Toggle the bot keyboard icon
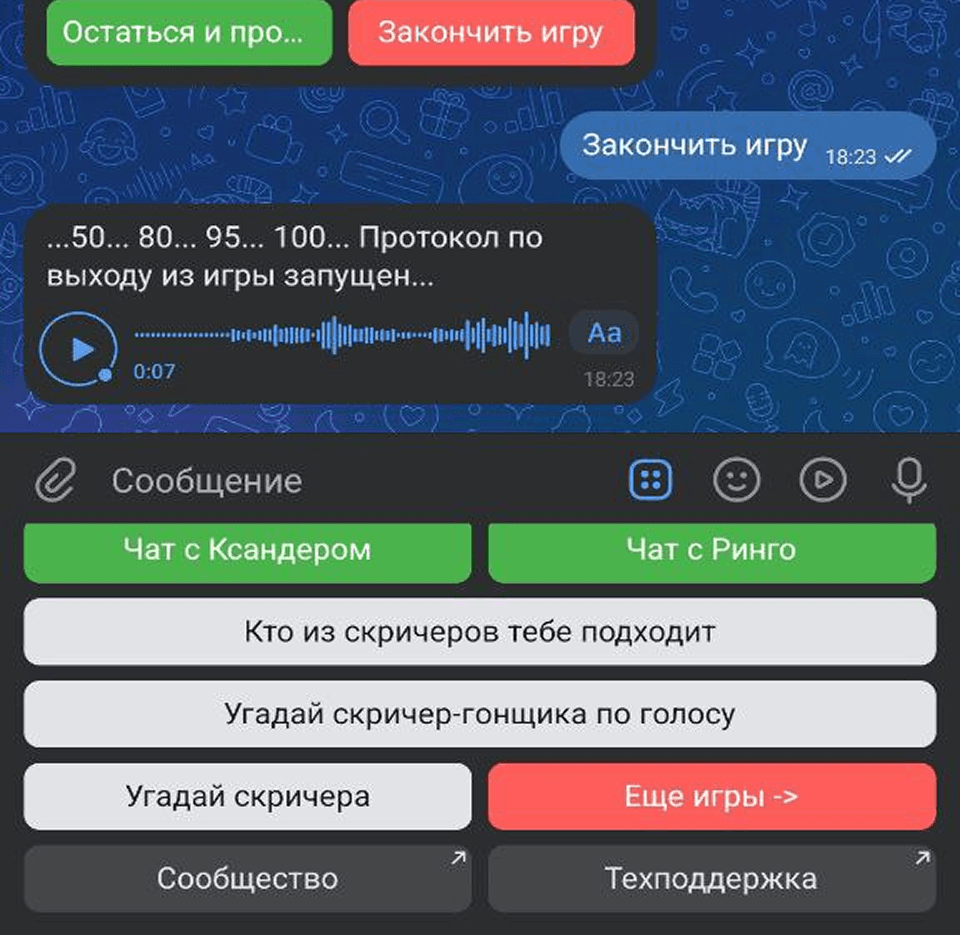Image resolution: width=960 pixels, height=940 pixels. coord(651,481)
